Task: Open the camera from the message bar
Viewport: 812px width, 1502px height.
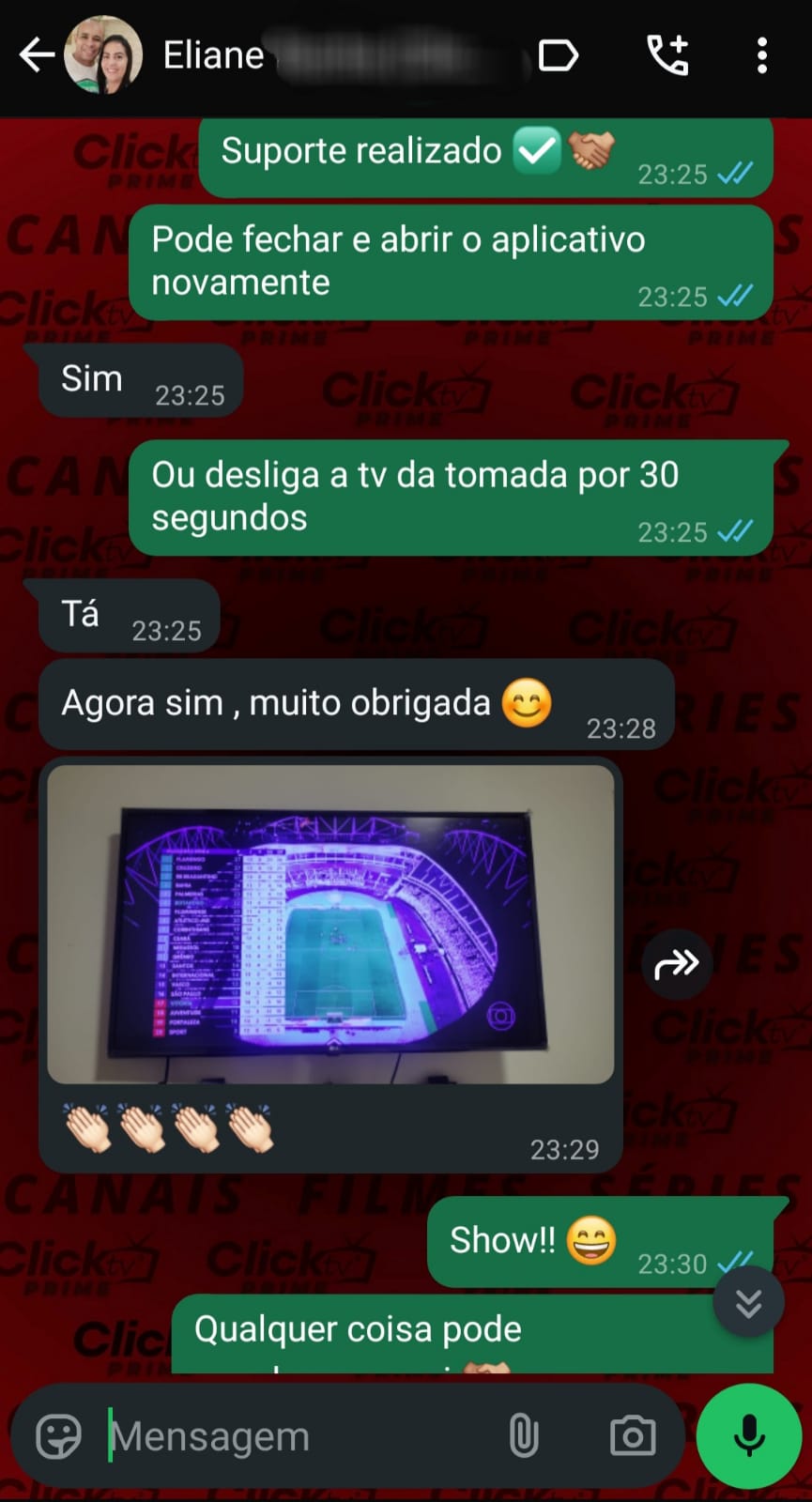Action: pyautogui.click(x=633, y=1436)
